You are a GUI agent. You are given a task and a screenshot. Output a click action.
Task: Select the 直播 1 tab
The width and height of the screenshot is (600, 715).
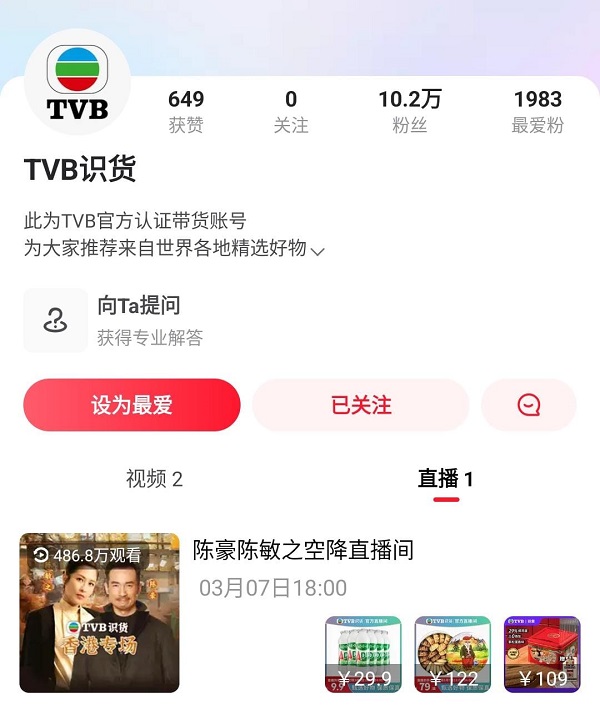coord(445,479)
